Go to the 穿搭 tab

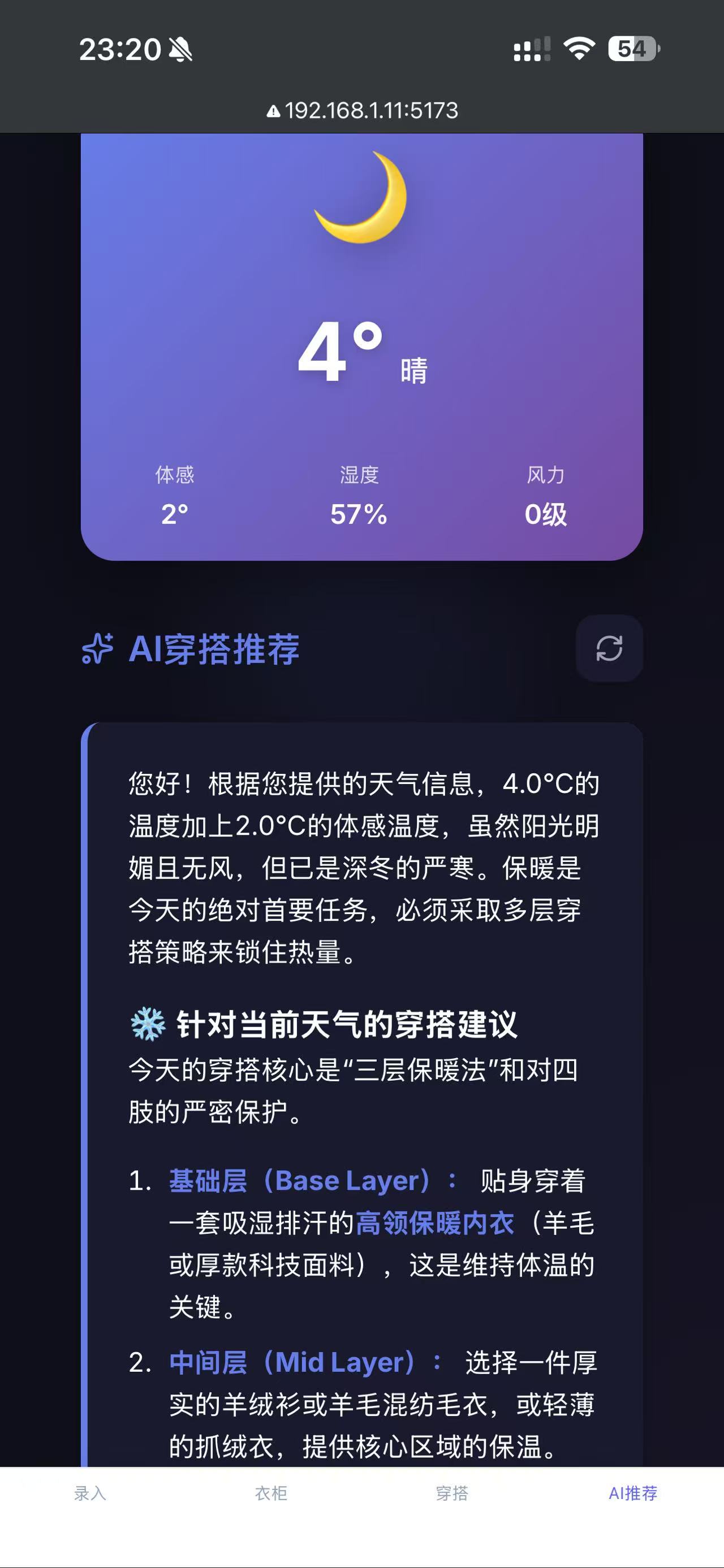pos(452,1493)
